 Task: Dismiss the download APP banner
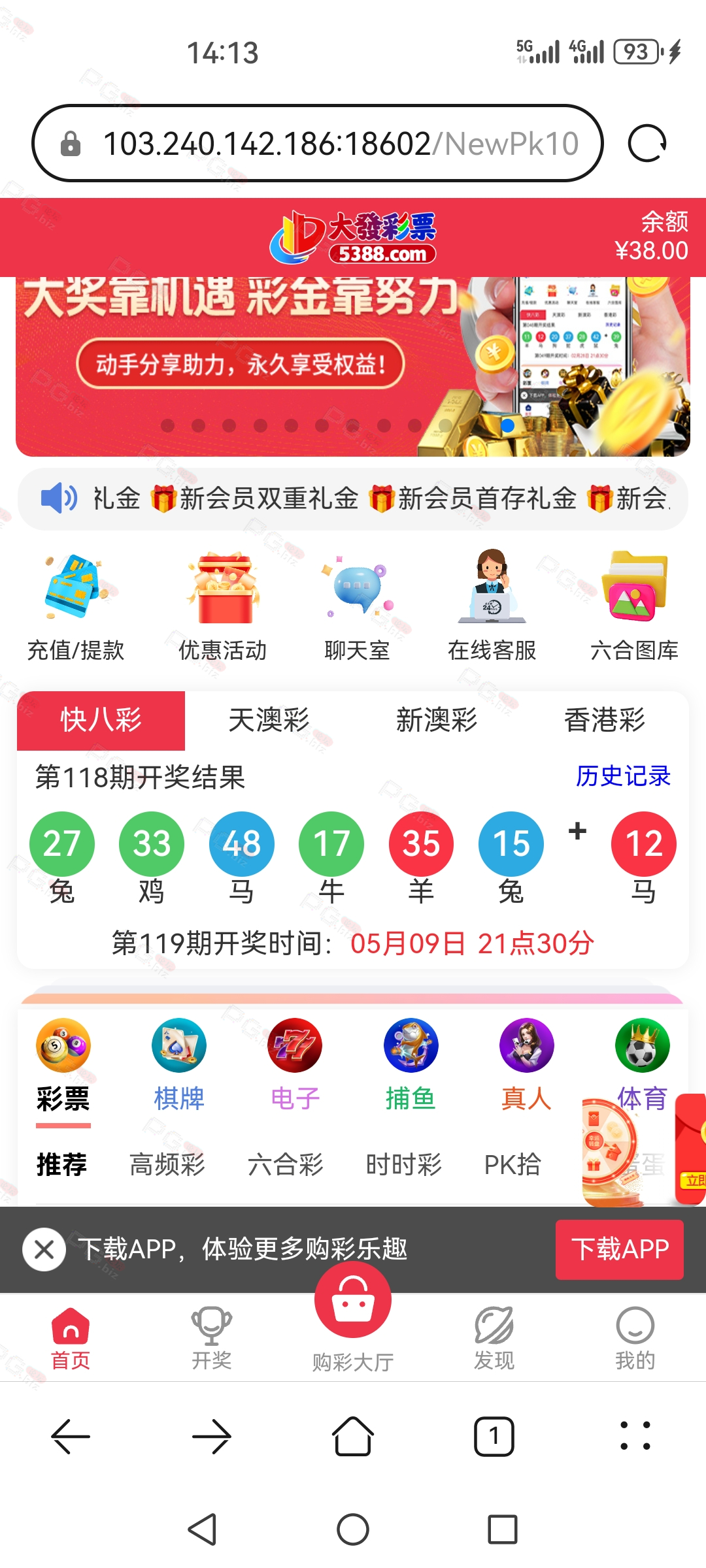coord(44,1249)
